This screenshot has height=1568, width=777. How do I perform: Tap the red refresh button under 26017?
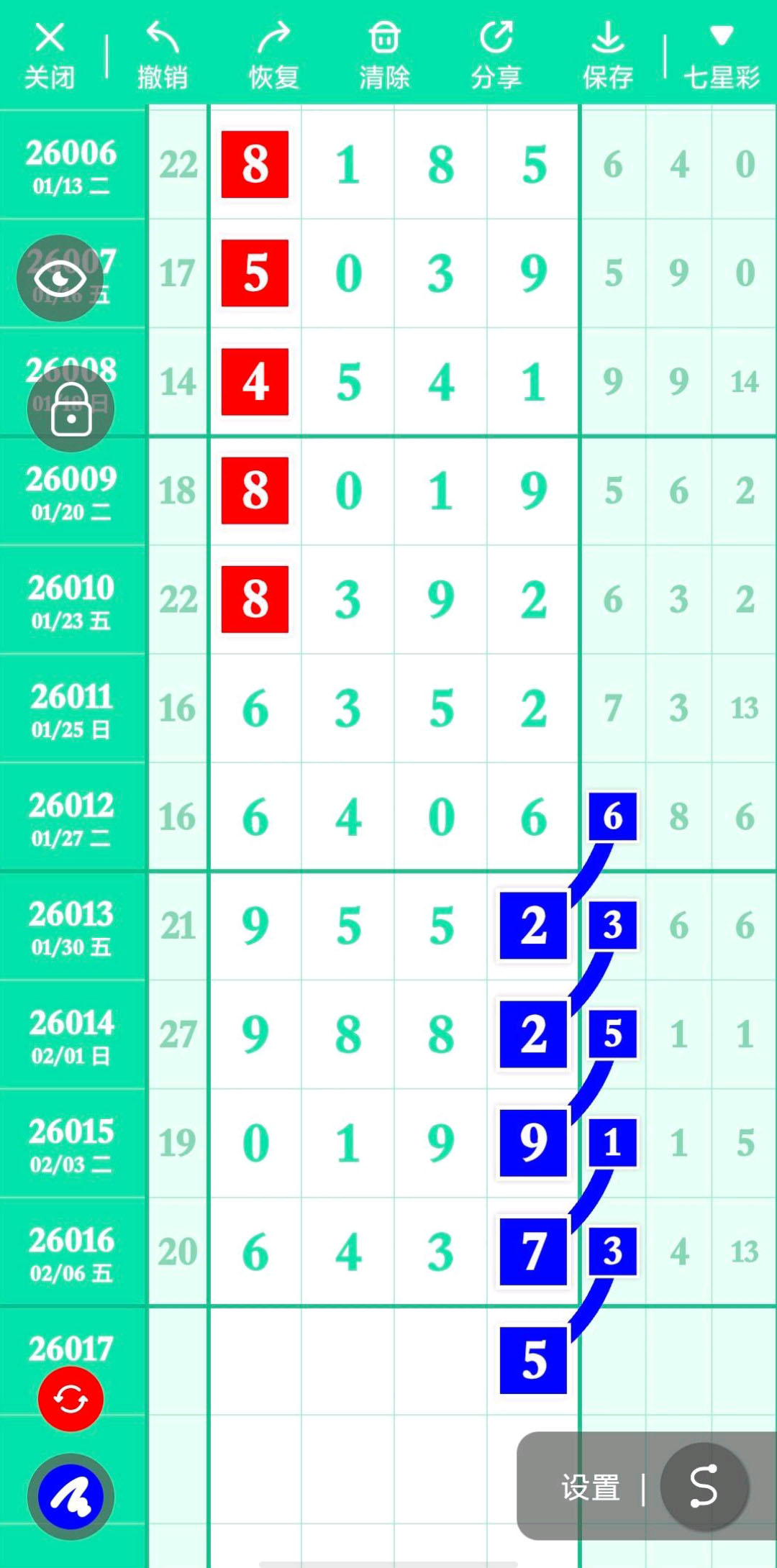[x=71, y=1399]
